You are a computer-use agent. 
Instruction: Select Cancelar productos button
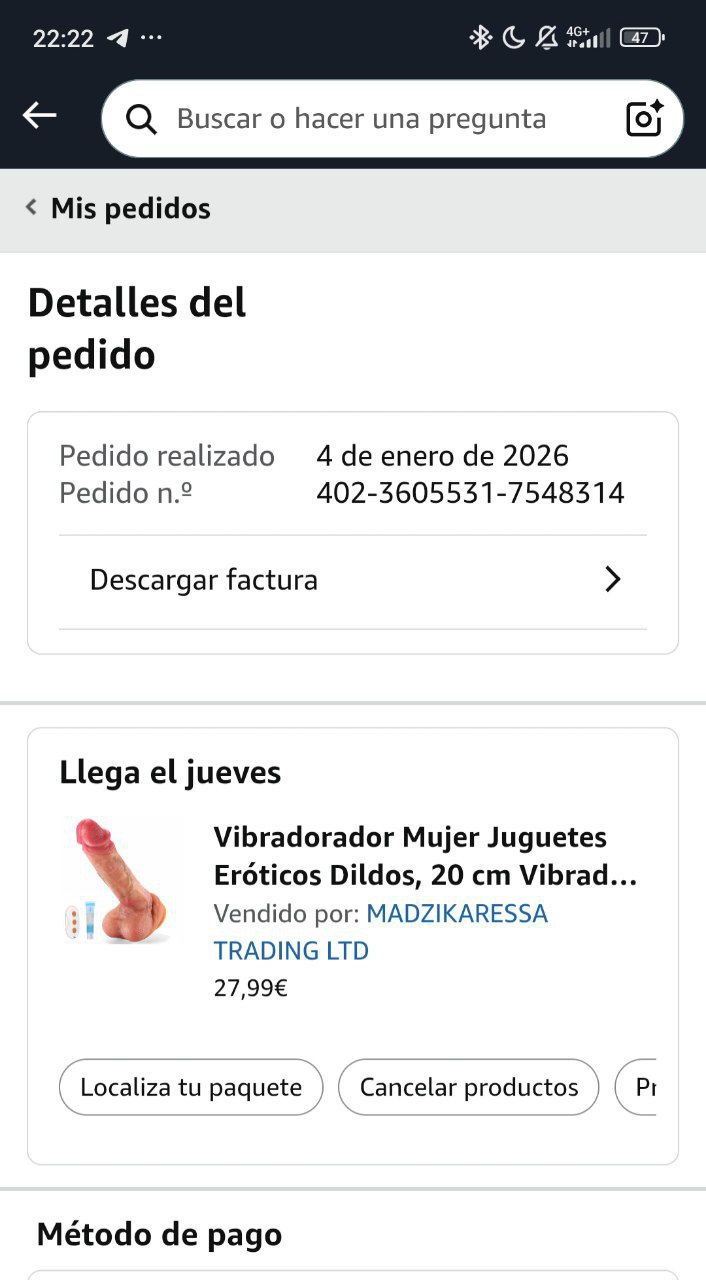pyautogui.click(x=468, y=1087)
